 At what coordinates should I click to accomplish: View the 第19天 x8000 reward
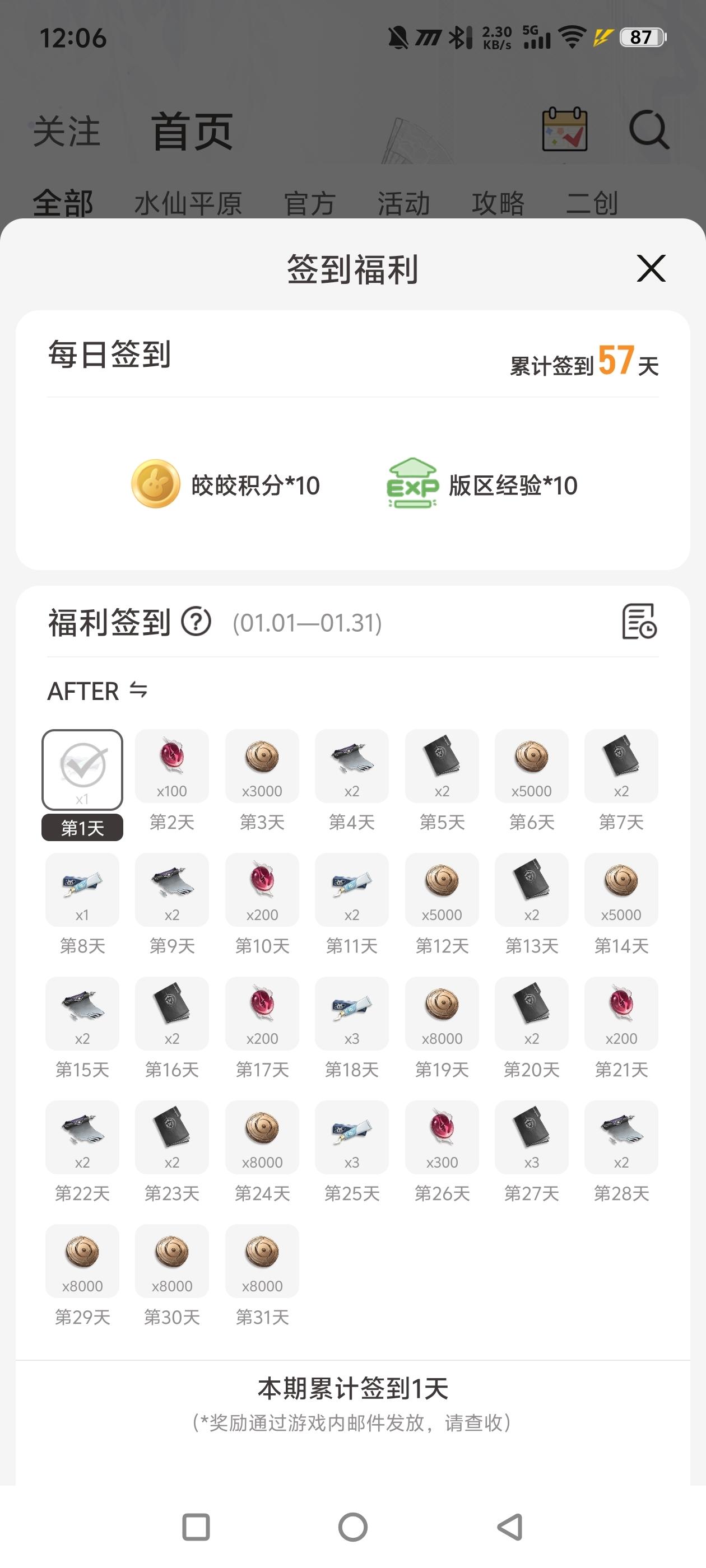point(442,1013)
